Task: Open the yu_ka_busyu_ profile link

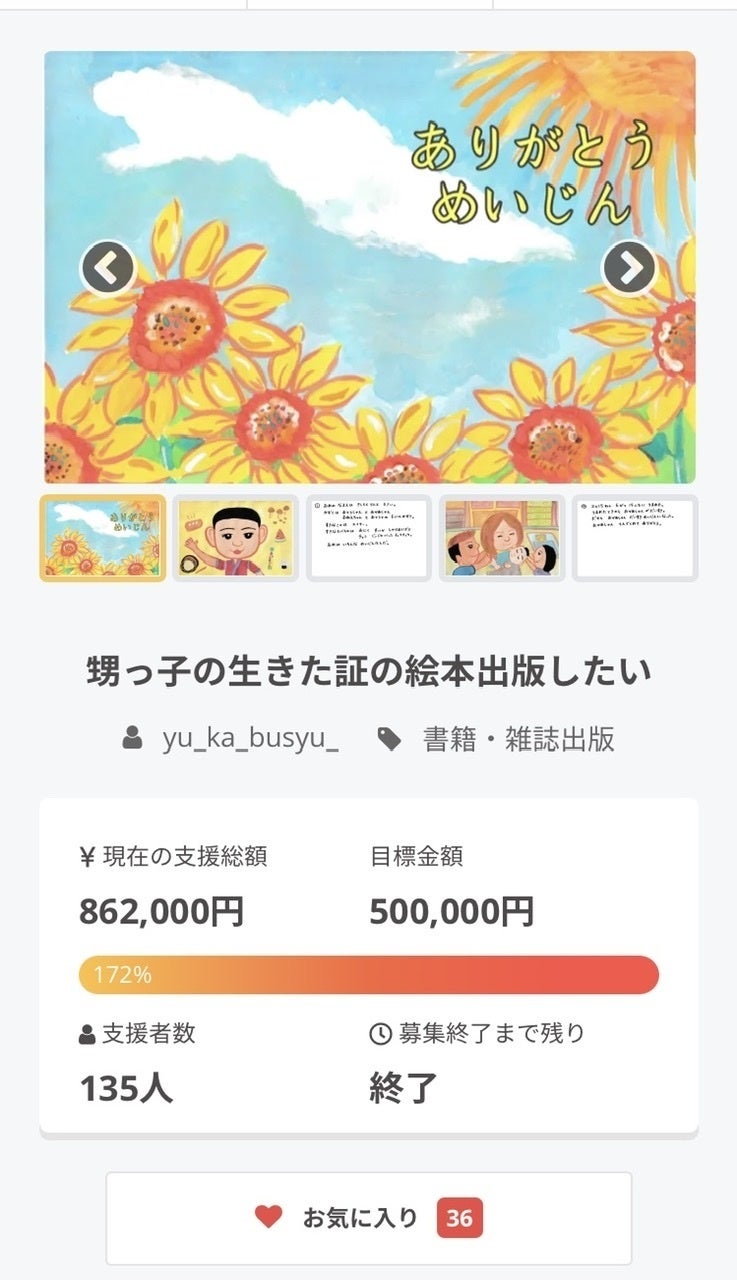Action: click(x=250, y=739)
